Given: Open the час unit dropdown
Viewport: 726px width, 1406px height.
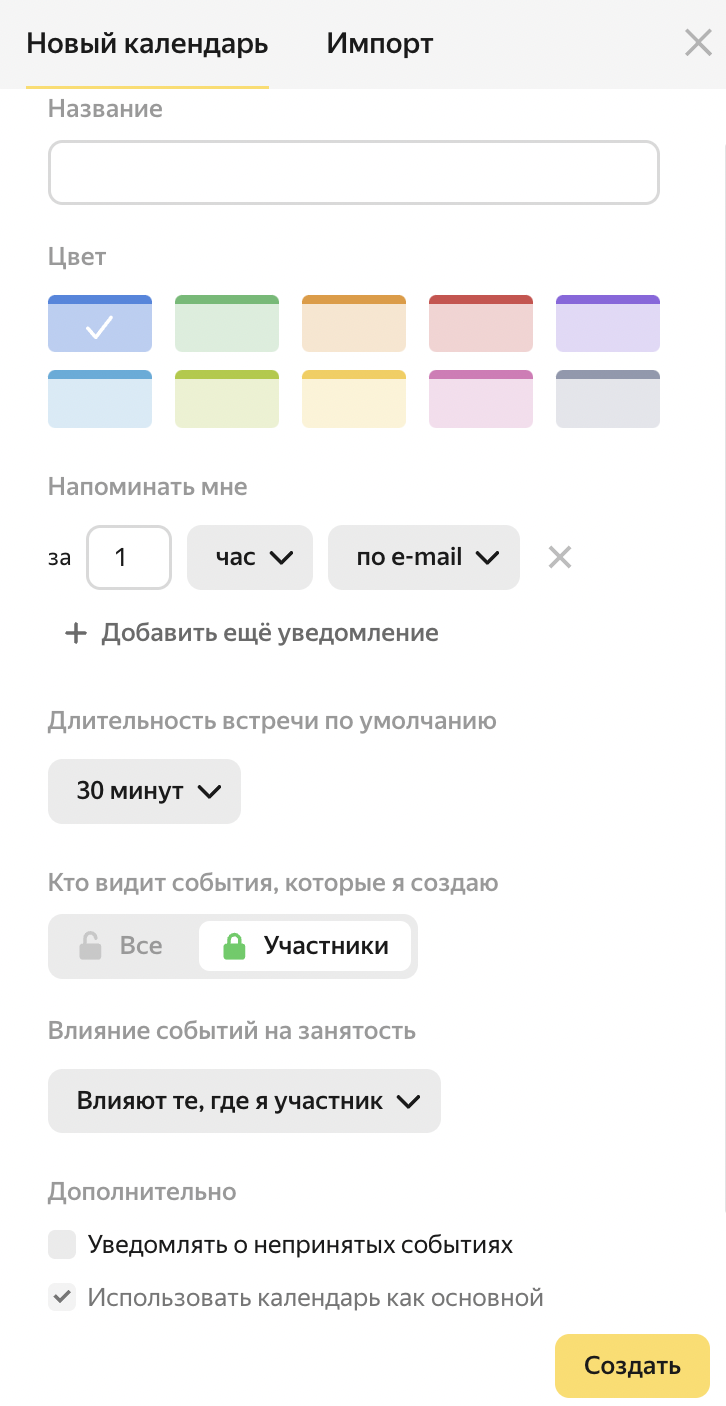Looking at the screenshot, I should [250, 557].
